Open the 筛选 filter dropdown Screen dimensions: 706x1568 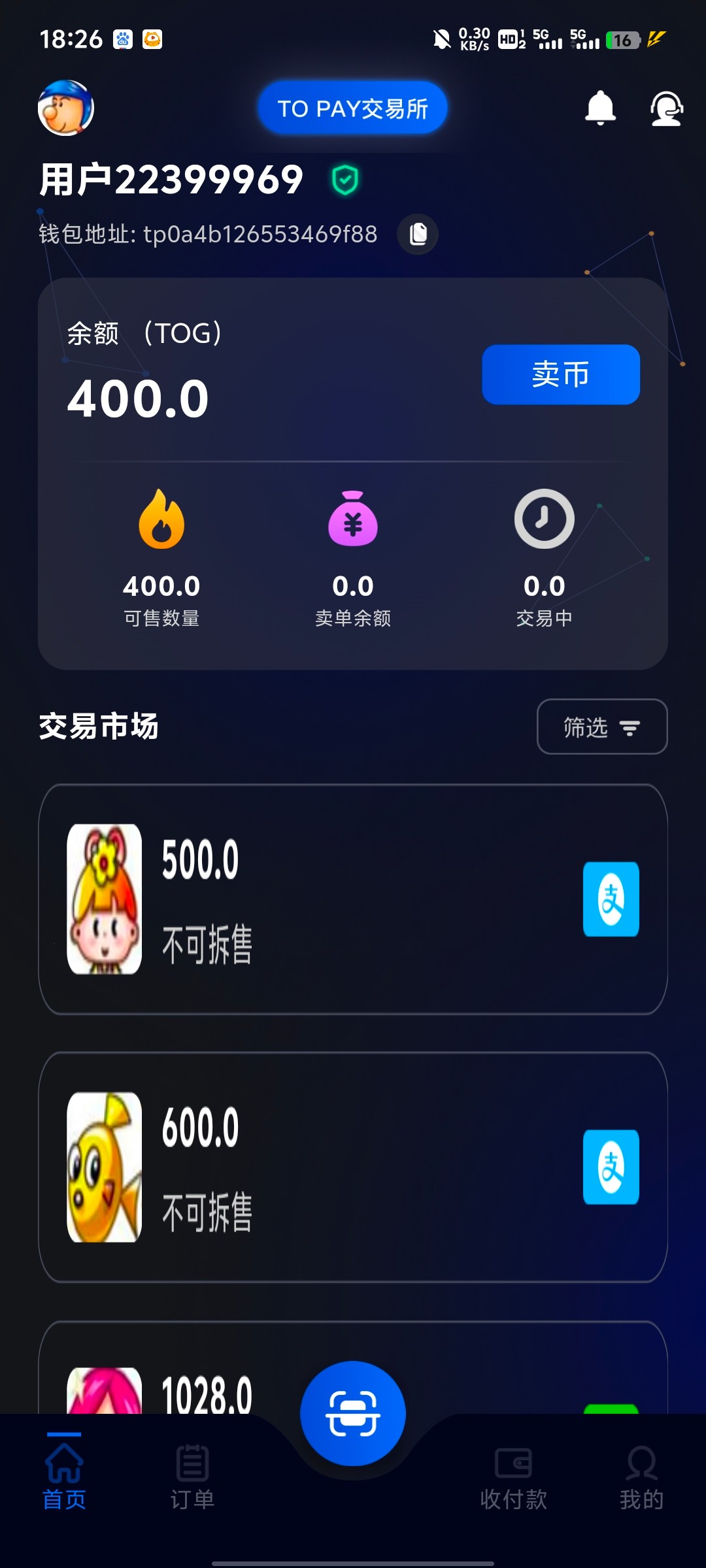[x=601, y=727]
